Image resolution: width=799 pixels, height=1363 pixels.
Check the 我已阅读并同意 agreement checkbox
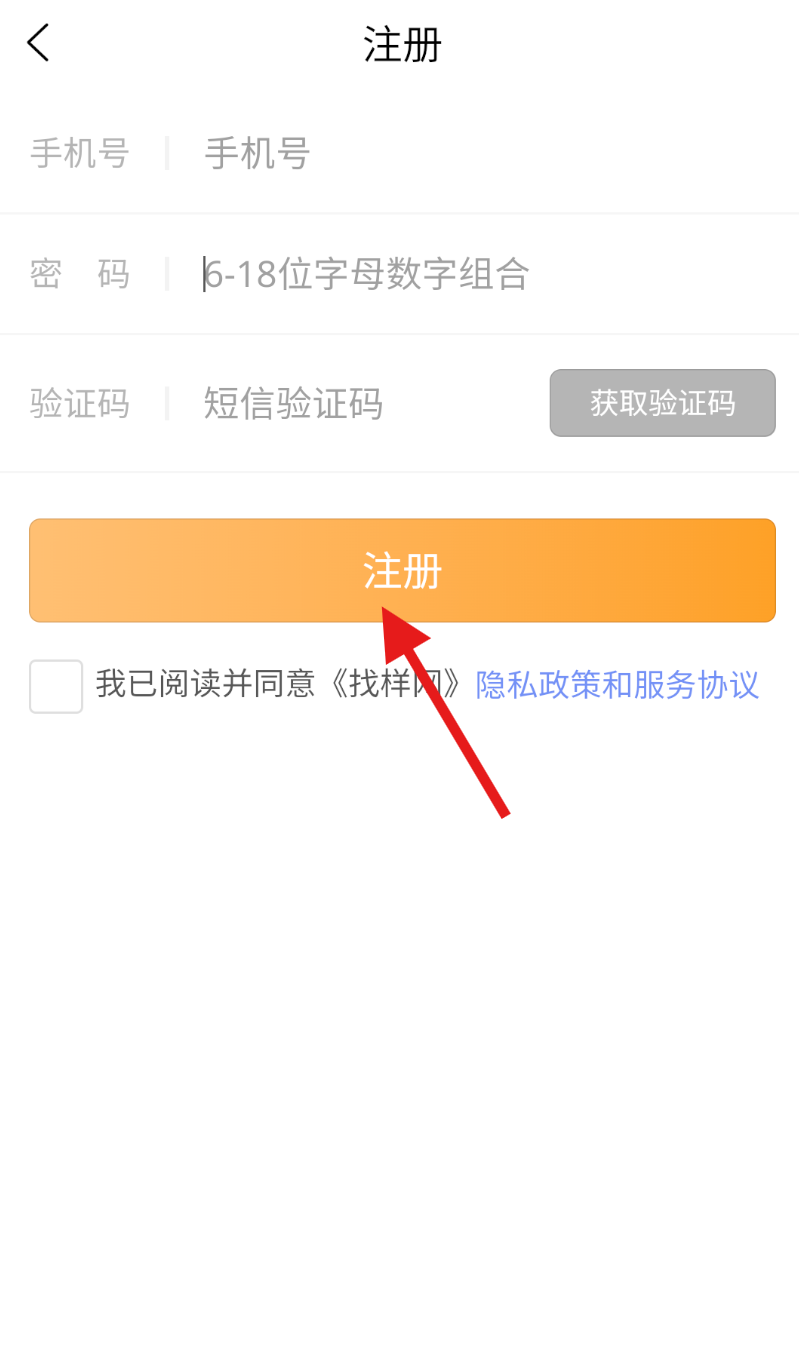pos(56,686)
